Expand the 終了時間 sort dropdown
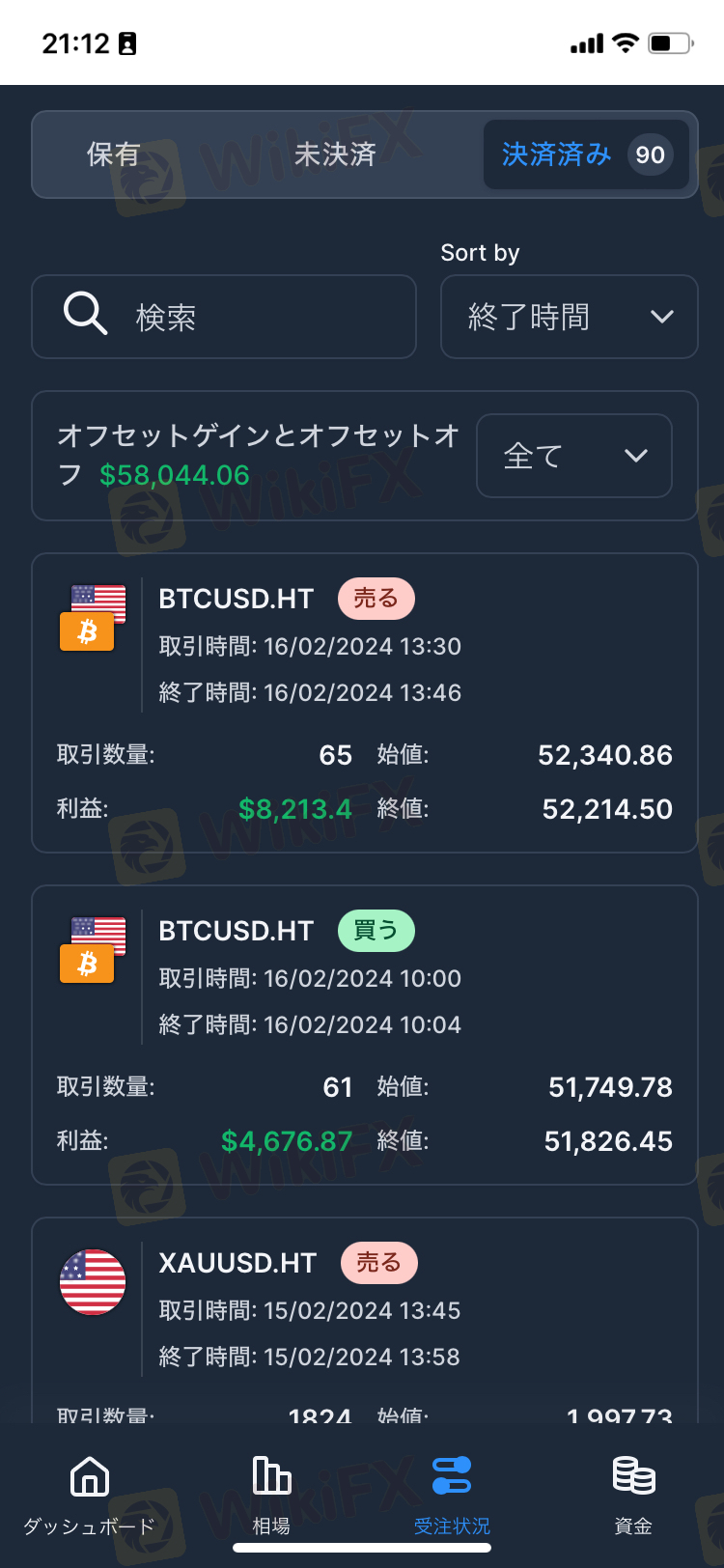724x1568 pixels. [569, 317]
